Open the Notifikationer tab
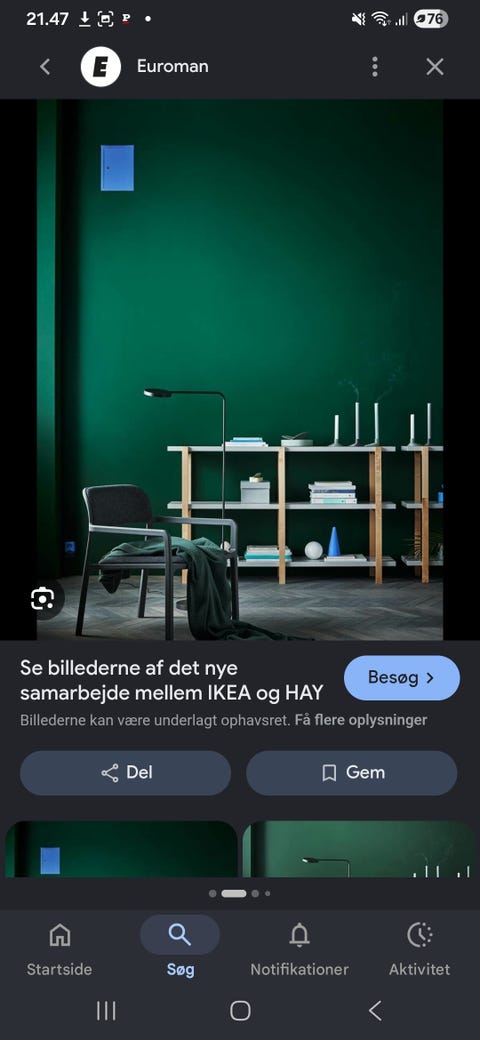 [x=299, y=948]
